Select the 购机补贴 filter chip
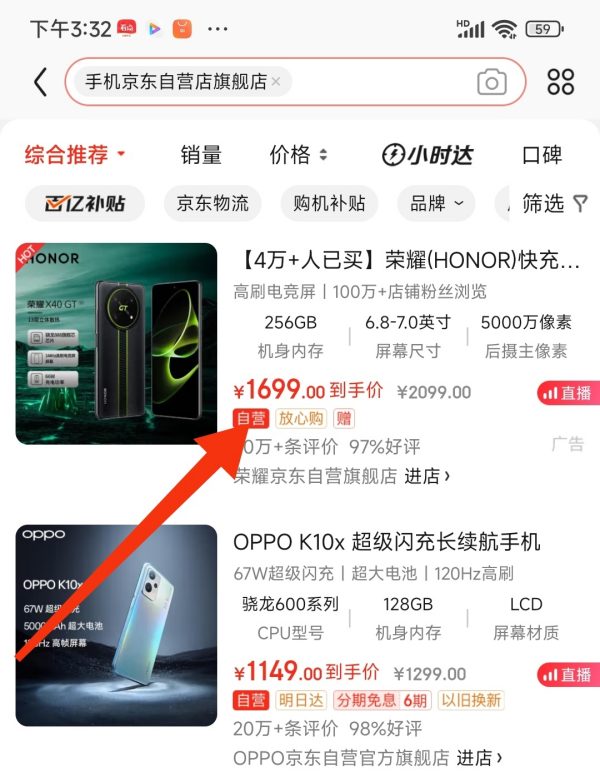 [x=329, y=204]
